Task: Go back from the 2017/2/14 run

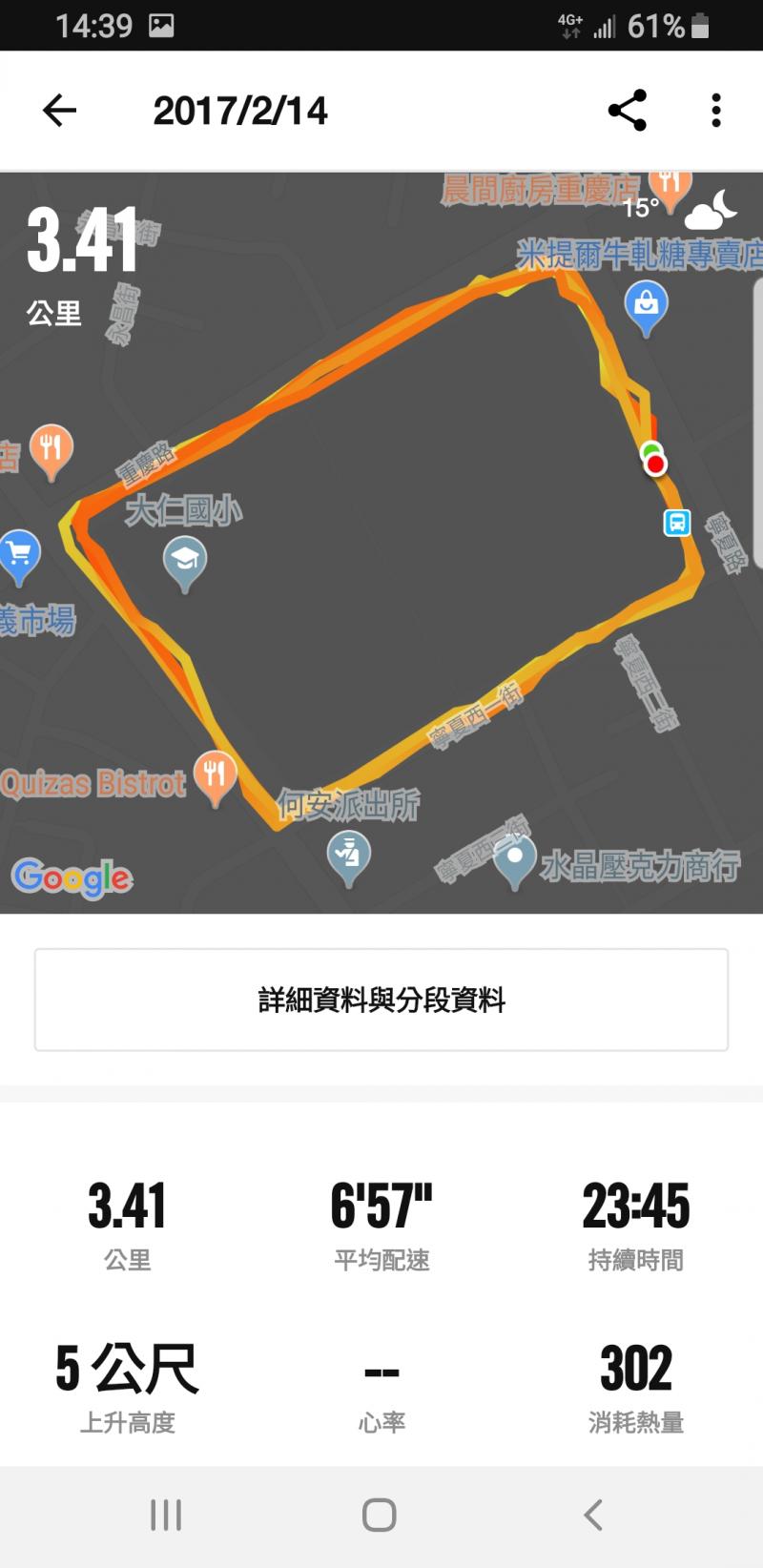Action: (59, 111)
